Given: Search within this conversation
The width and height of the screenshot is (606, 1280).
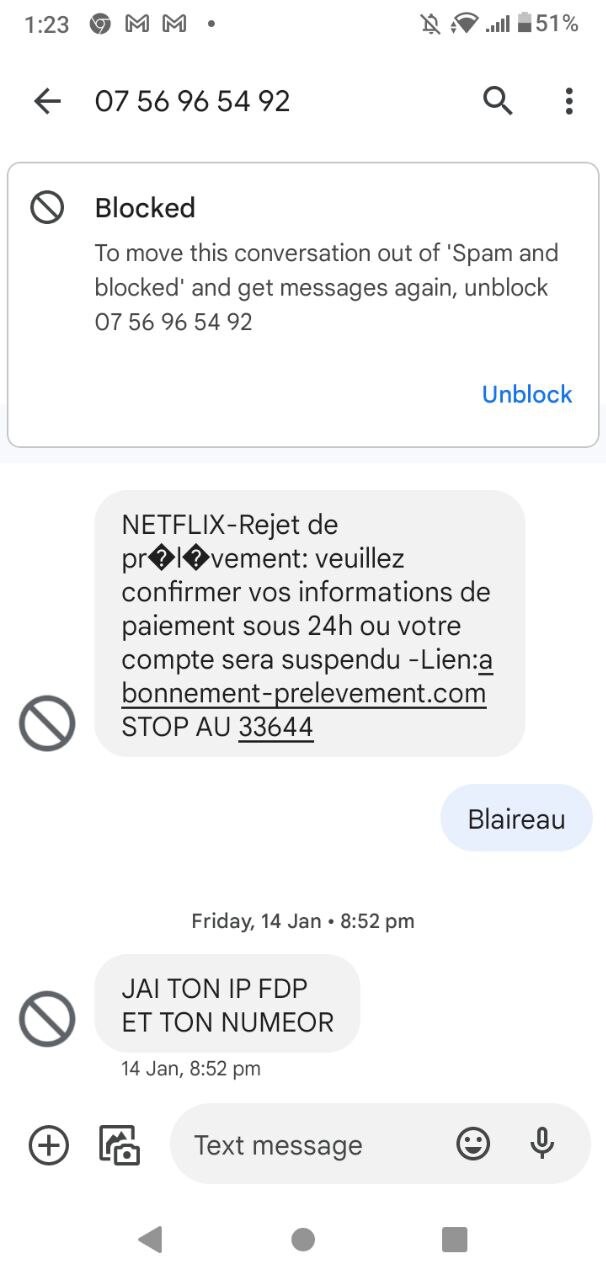Looking at the screenshot, I should click(x=498, y=101).
